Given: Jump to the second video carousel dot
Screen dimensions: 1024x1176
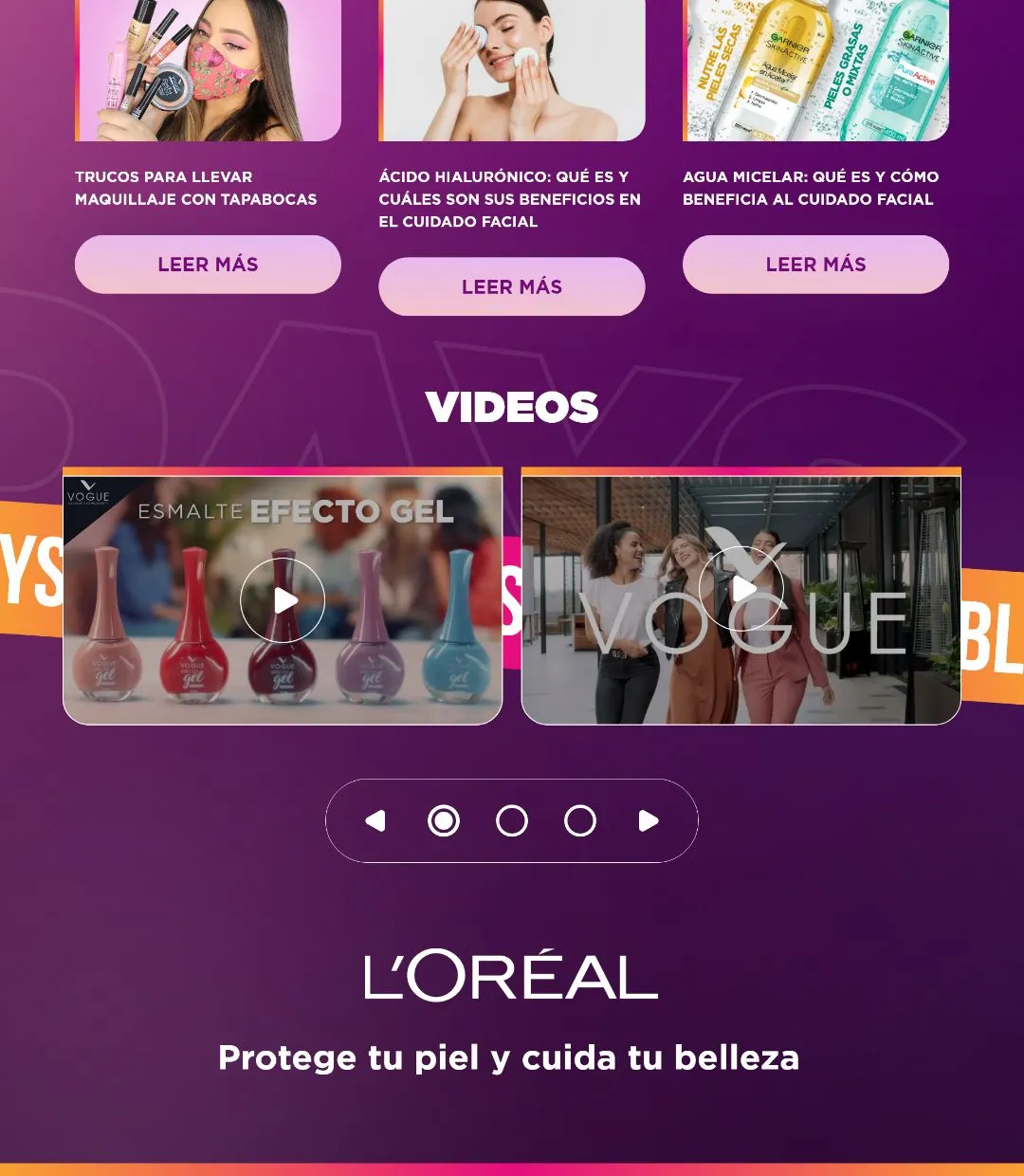Looking at the screenshot, I should [512, 820].
